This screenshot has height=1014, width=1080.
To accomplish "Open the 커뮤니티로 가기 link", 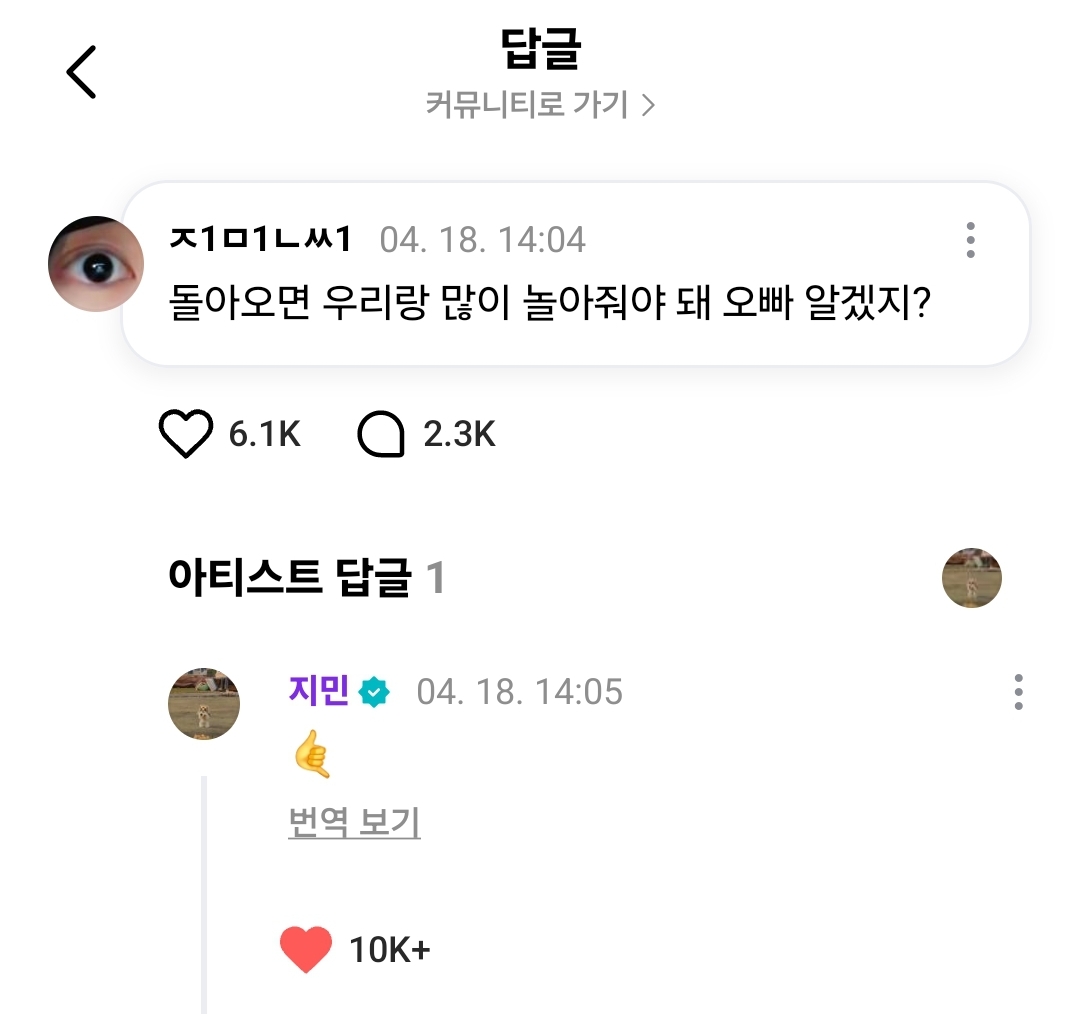I will tap(540, 105).
